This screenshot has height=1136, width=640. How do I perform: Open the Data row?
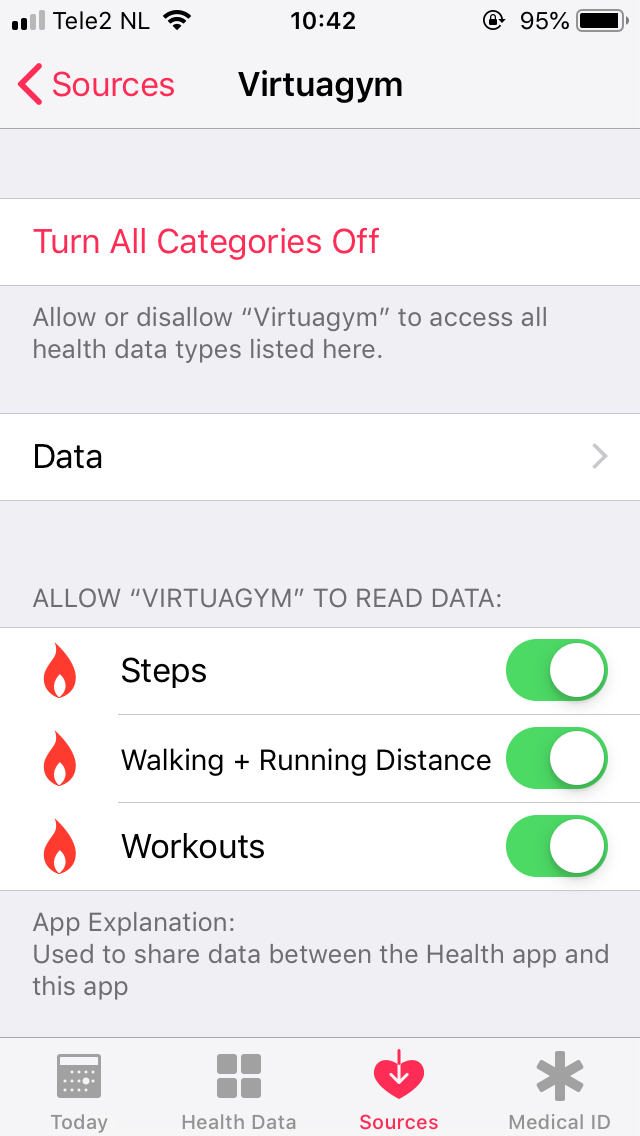coord(320,457)
